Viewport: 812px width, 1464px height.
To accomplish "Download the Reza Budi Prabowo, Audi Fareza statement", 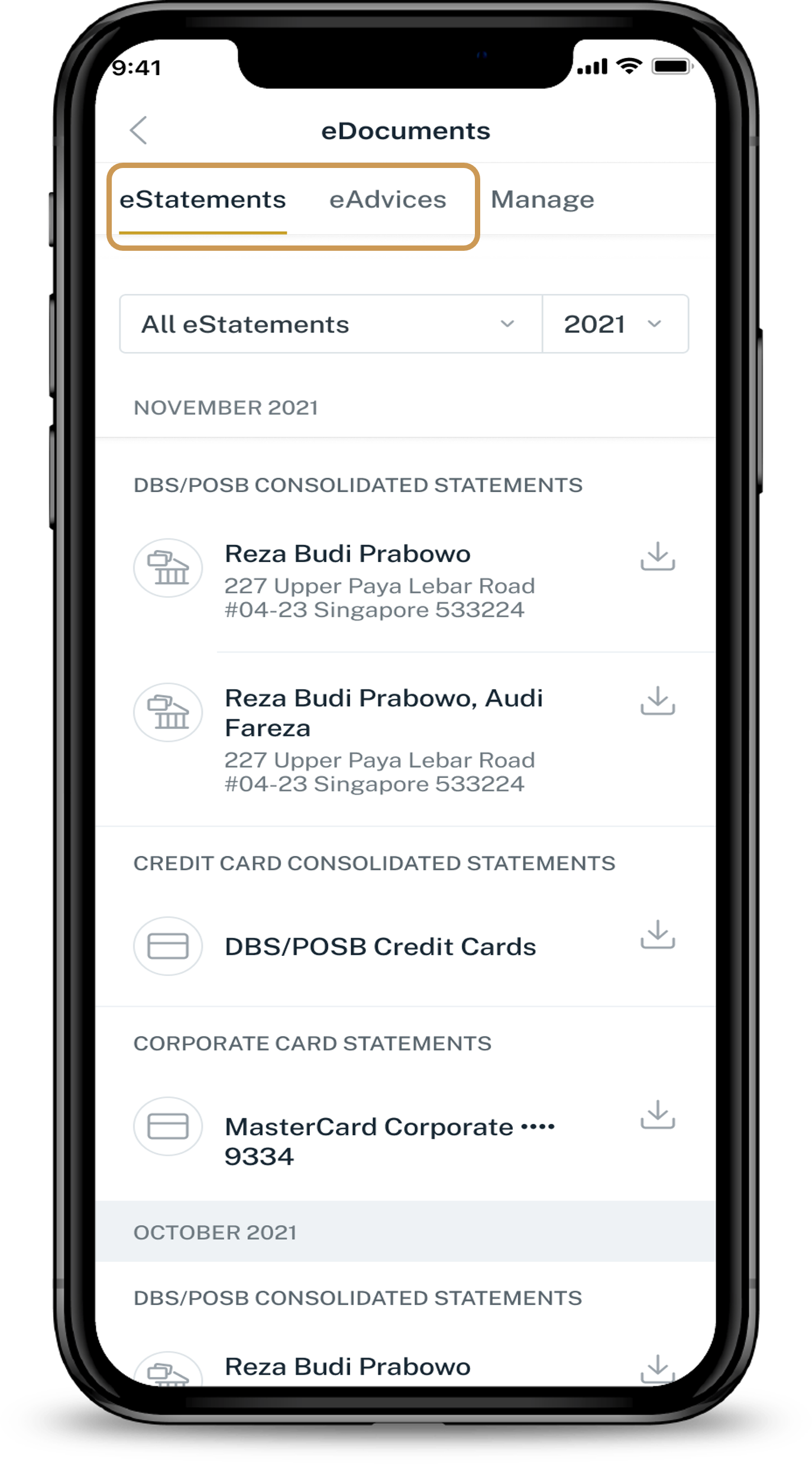I will pyautogui.click(x=657, y=700).
